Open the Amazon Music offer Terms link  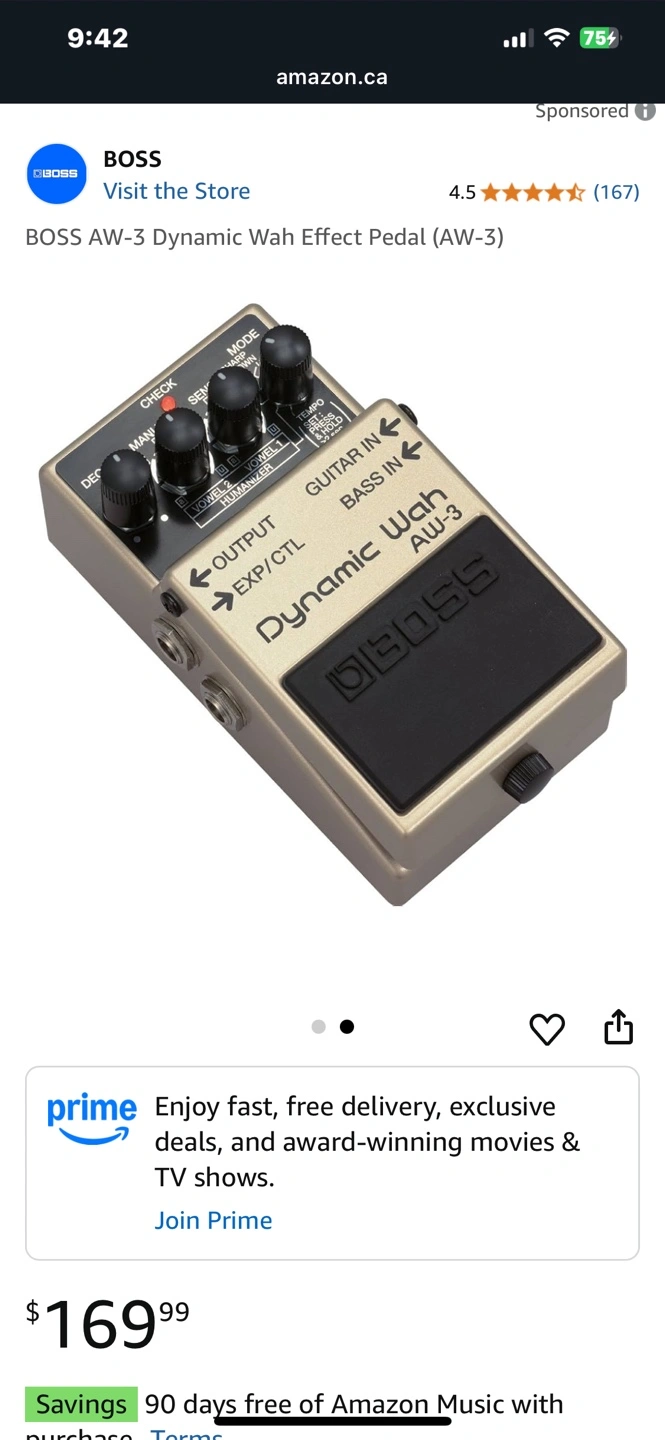[x=186, y=1434]
